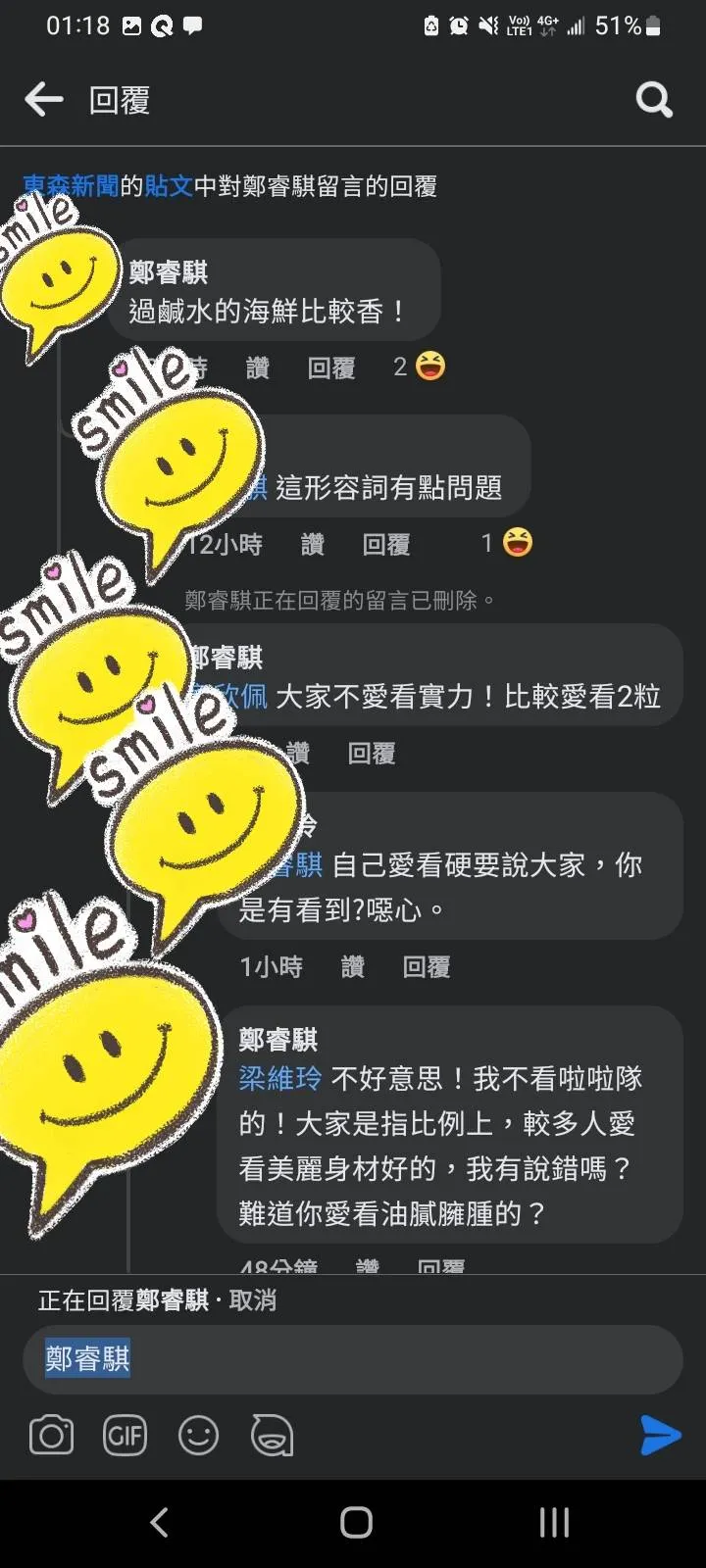Tap the reply text input field
Viewport: 706px width, 1568px height.
[353, 1359]
